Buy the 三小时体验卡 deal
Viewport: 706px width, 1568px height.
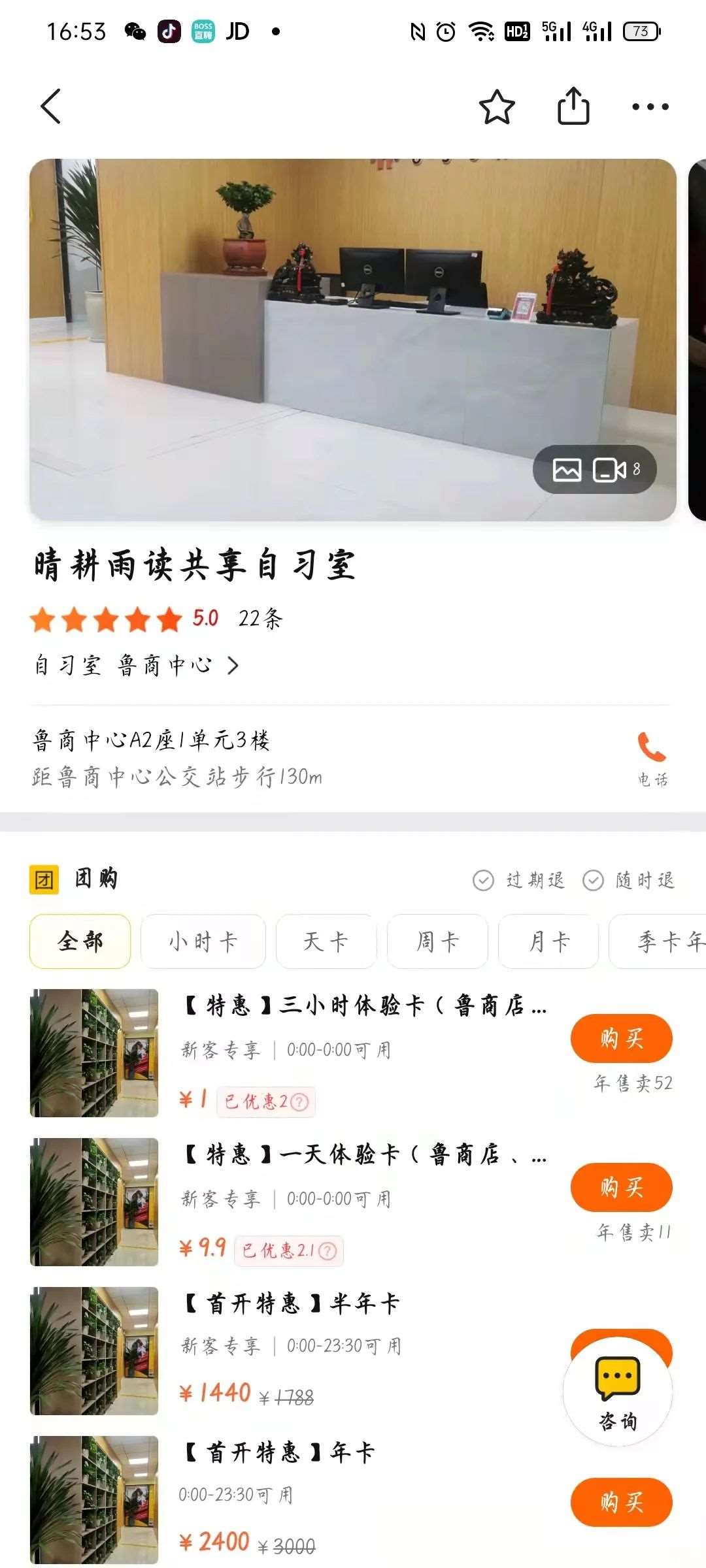pos(621,1038)
